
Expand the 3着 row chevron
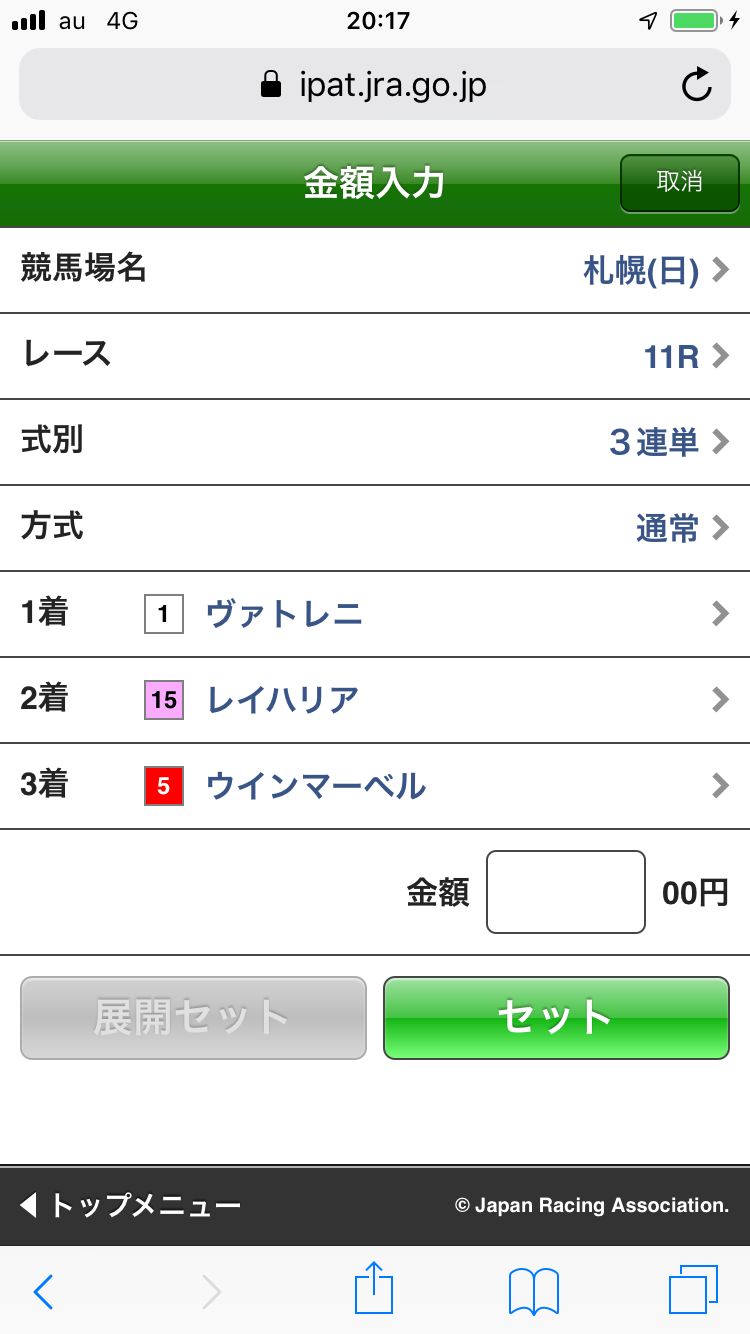718,786
